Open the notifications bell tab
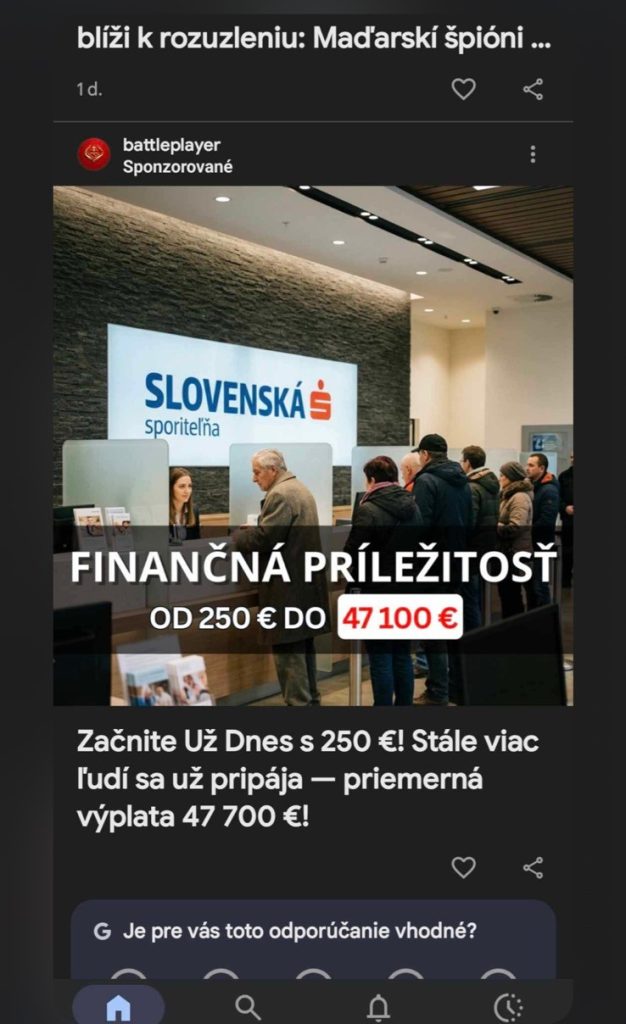Image resolution: width=626 pixels, height=1024 pixels. pyautogui.click(x=378, y=1007)
